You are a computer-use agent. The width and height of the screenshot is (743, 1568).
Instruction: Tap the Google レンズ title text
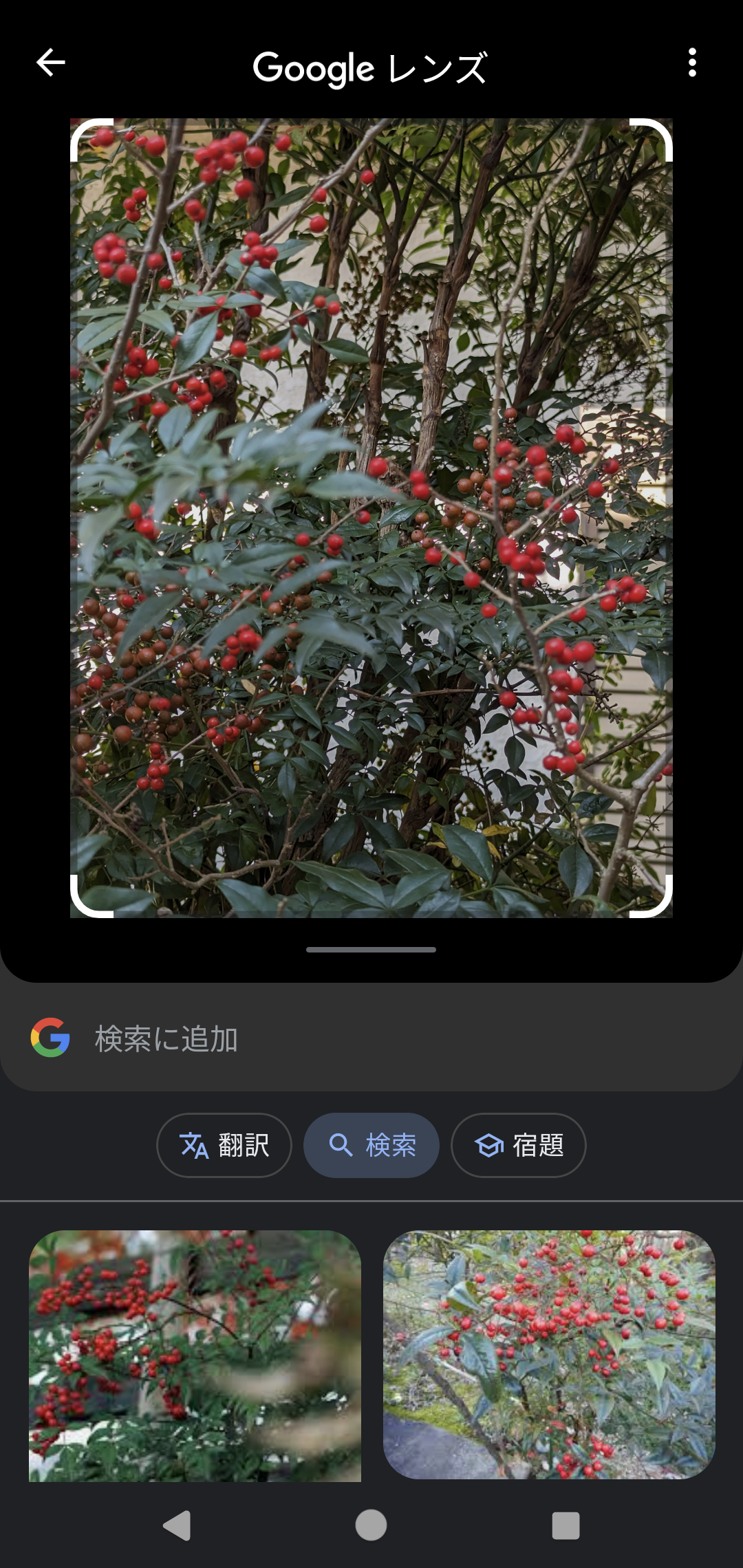[x=371, y=67]
